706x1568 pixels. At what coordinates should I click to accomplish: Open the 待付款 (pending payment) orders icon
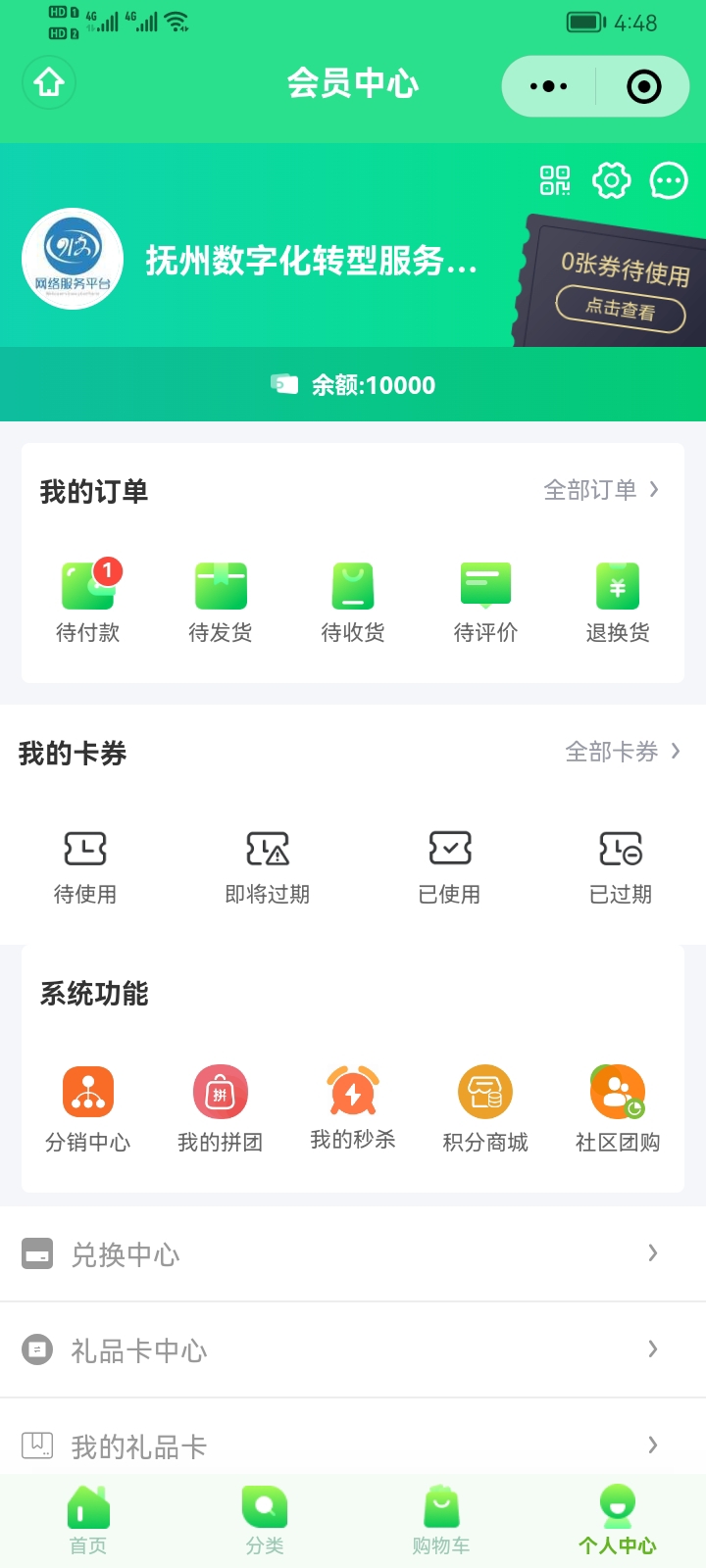[88, 585]
